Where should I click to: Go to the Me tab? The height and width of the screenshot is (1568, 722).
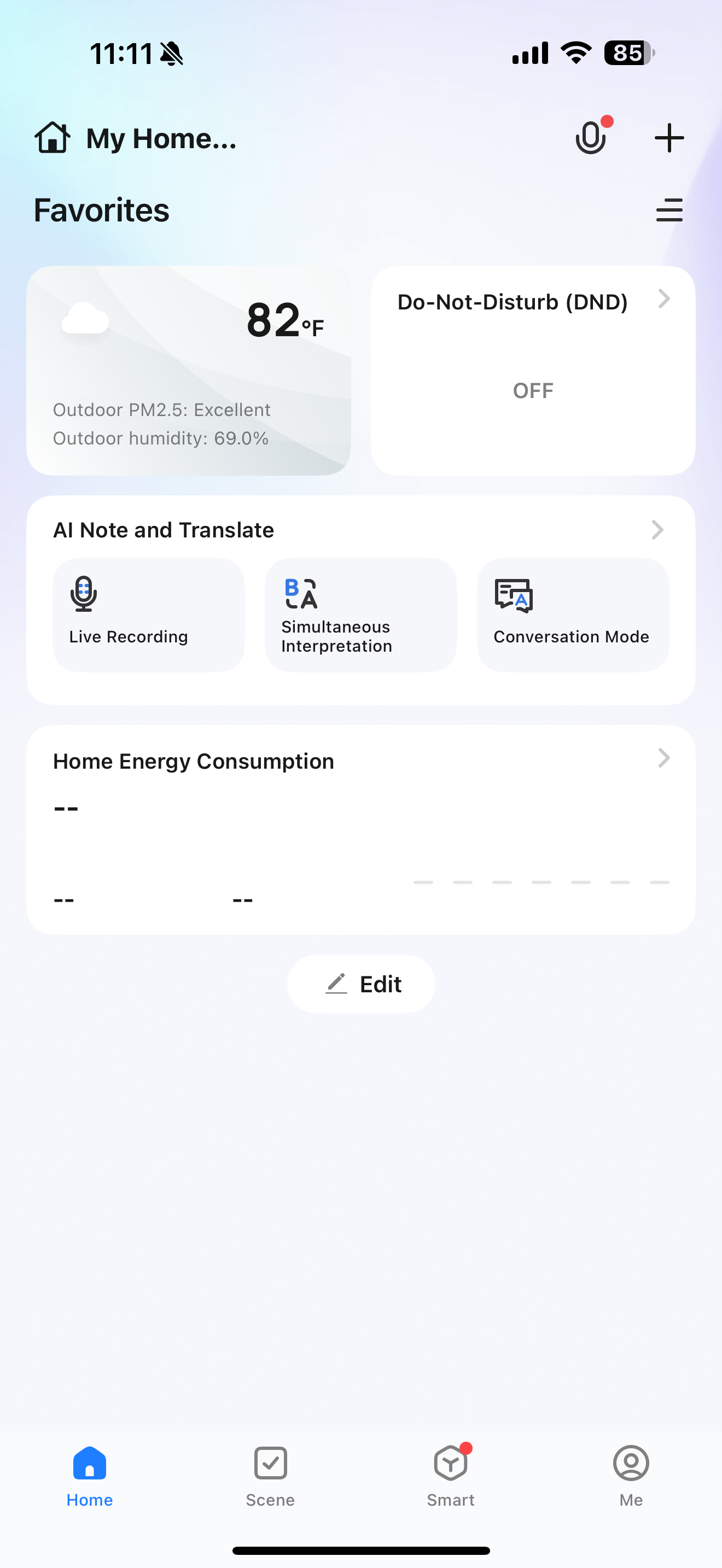631,1477
